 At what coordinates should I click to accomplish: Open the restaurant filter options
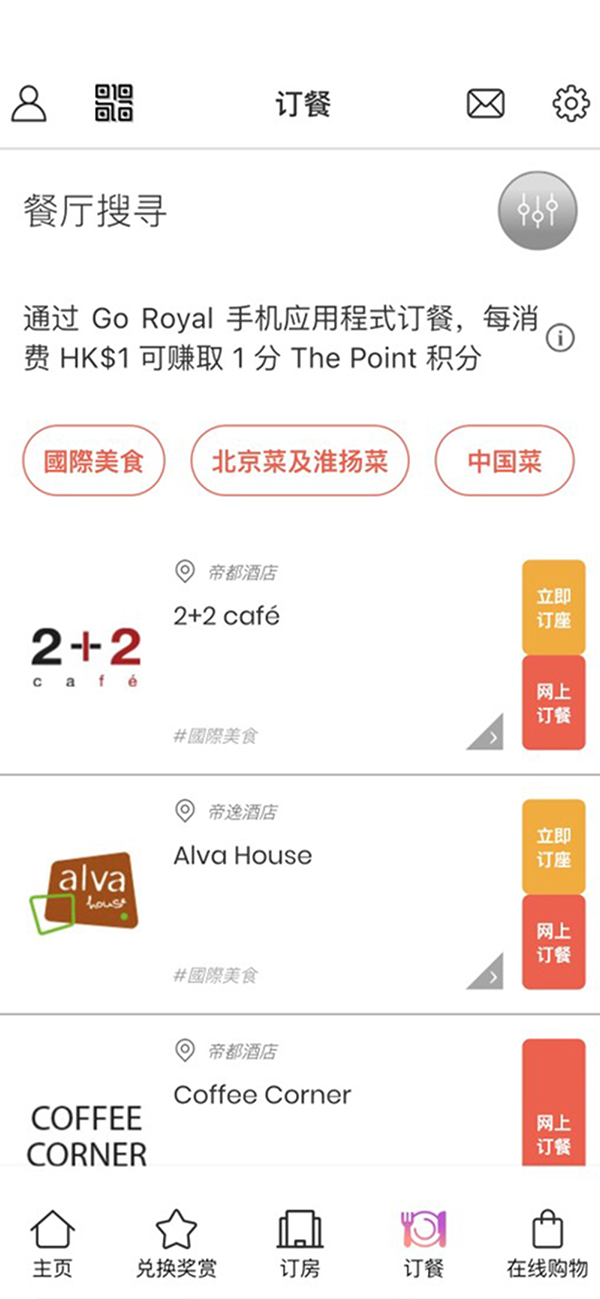538,211
